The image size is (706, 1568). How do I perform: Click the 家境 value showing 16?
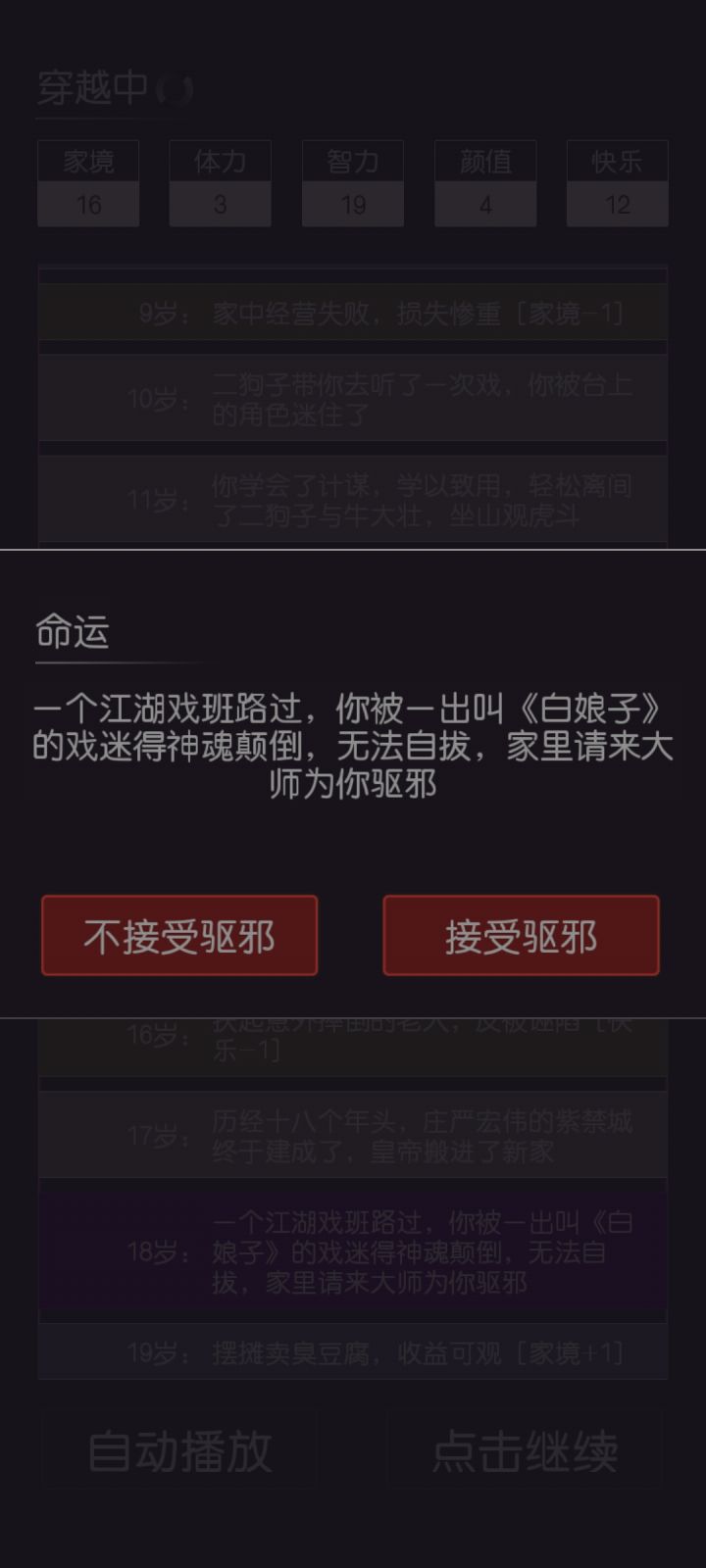87,206
